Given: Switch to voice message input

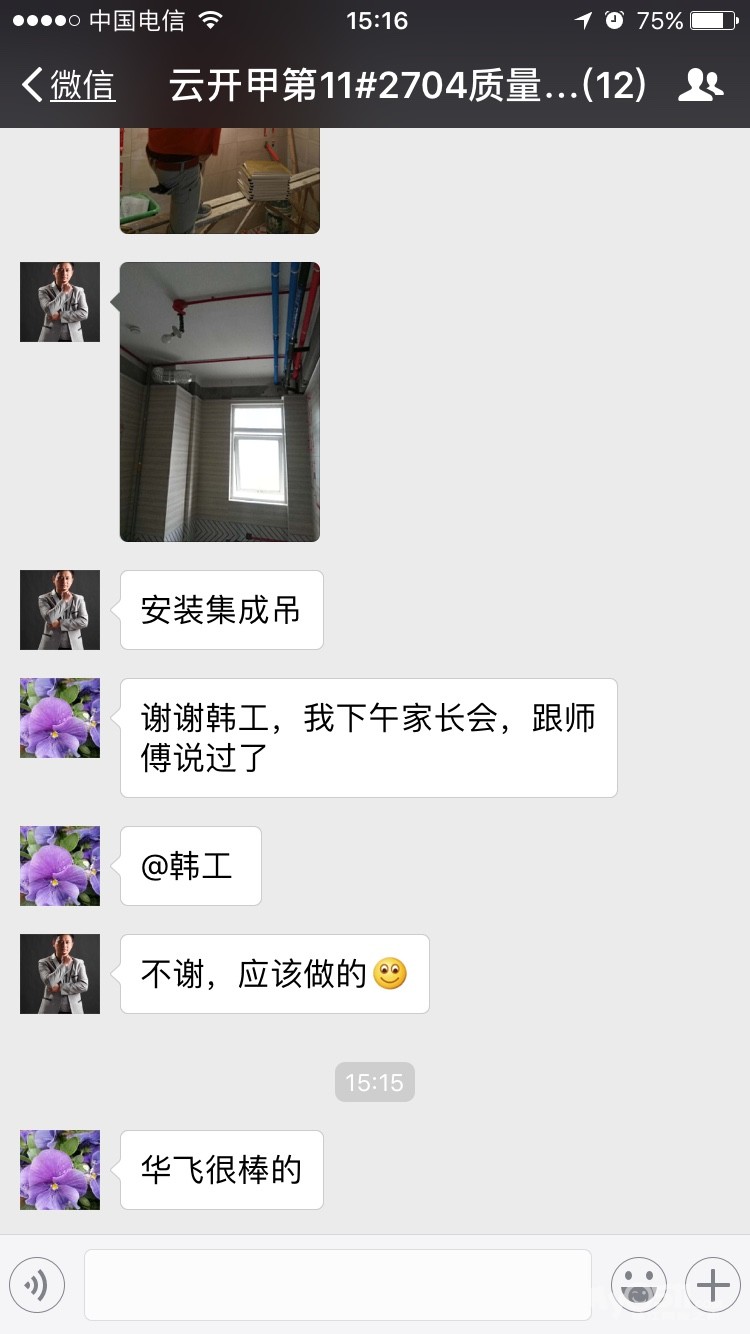Looking at the screenshot, I should coord(37,1285).
